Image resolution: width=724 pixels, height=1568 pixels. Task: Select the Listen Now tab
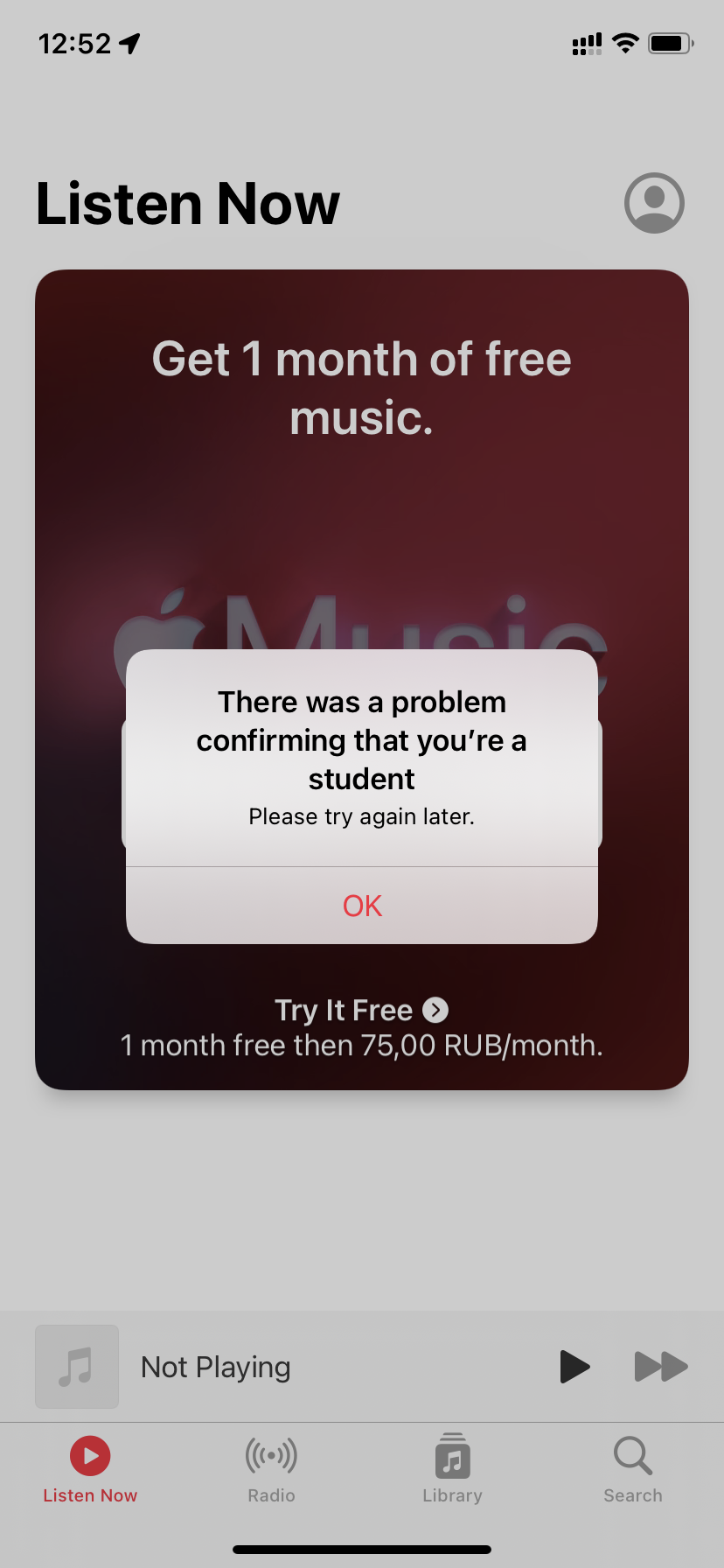coord(90,1470)
